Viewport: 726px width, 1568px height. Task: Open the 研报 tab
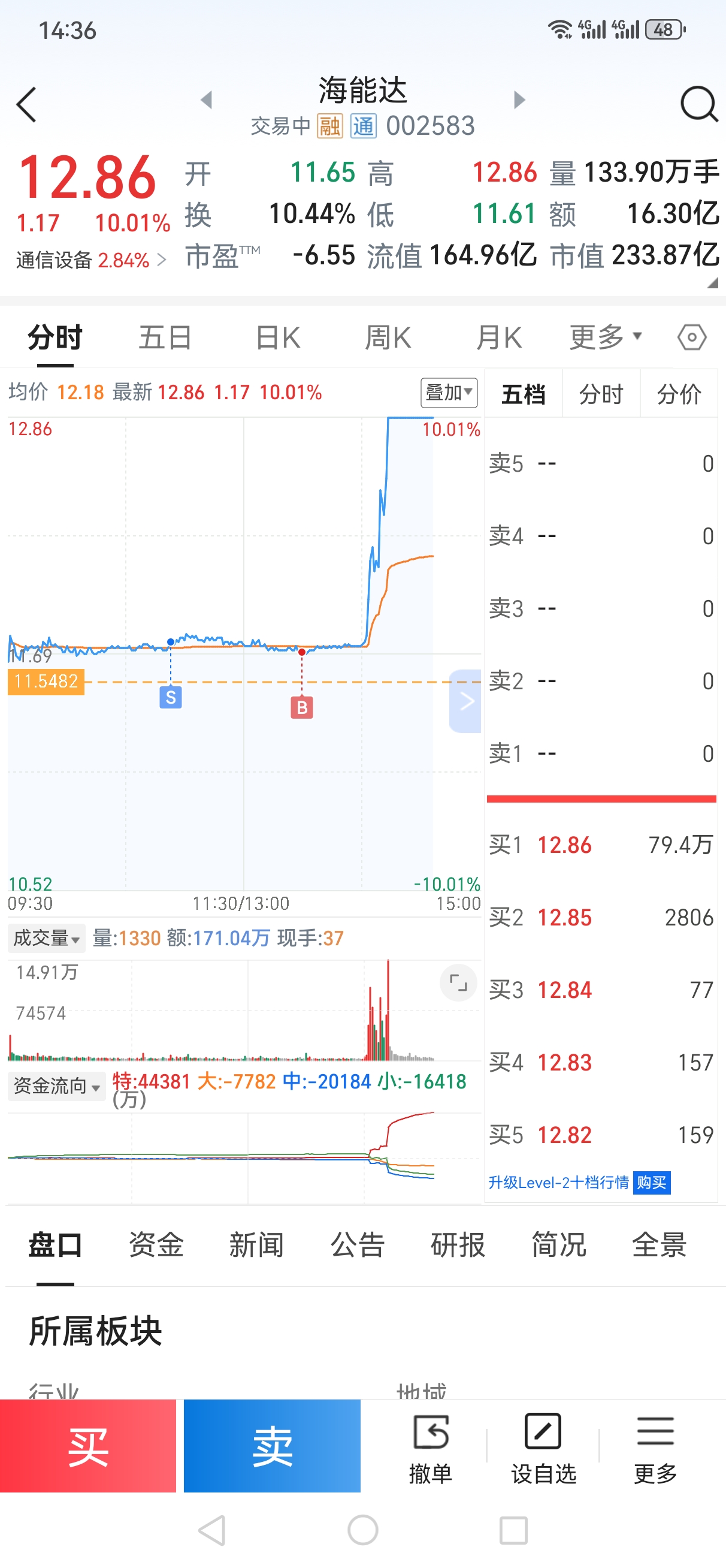coord(458,1245)
